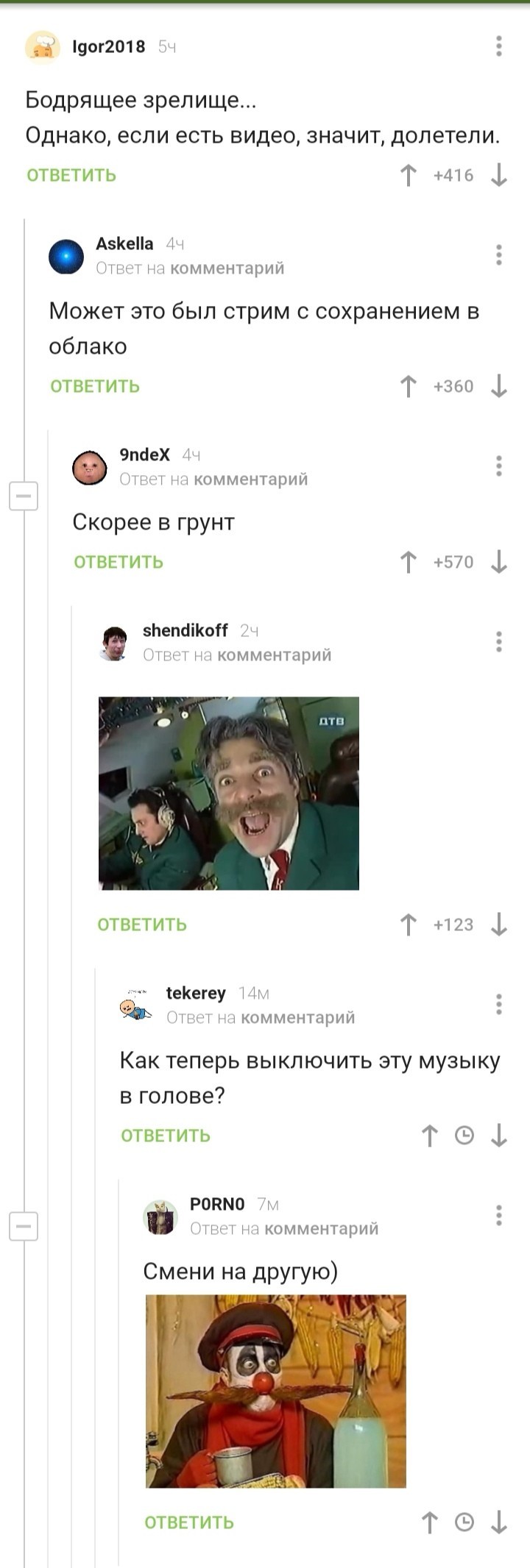
Task: Open overflow menu on tekerey's comment
Action: pos(498,1005)
